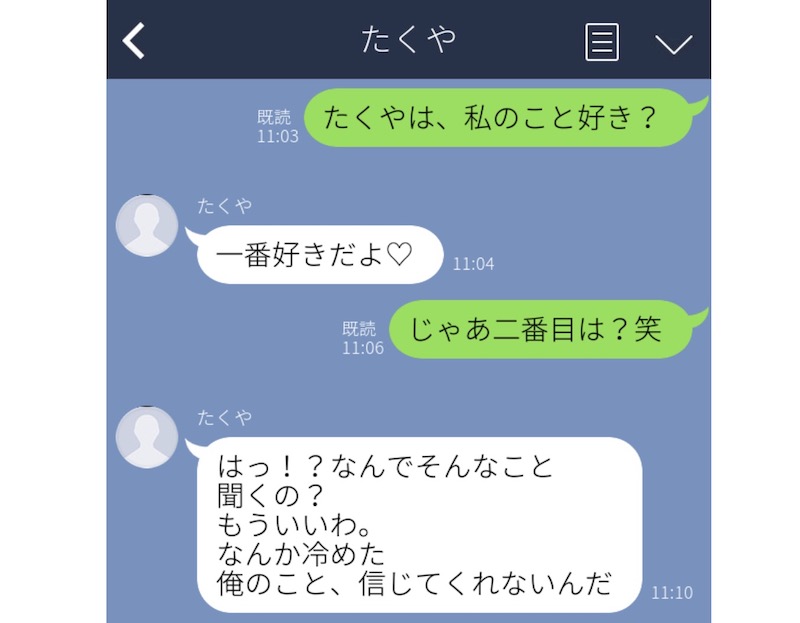Open the notes icon in the header
800x623 pixels.
pos(601,42)
